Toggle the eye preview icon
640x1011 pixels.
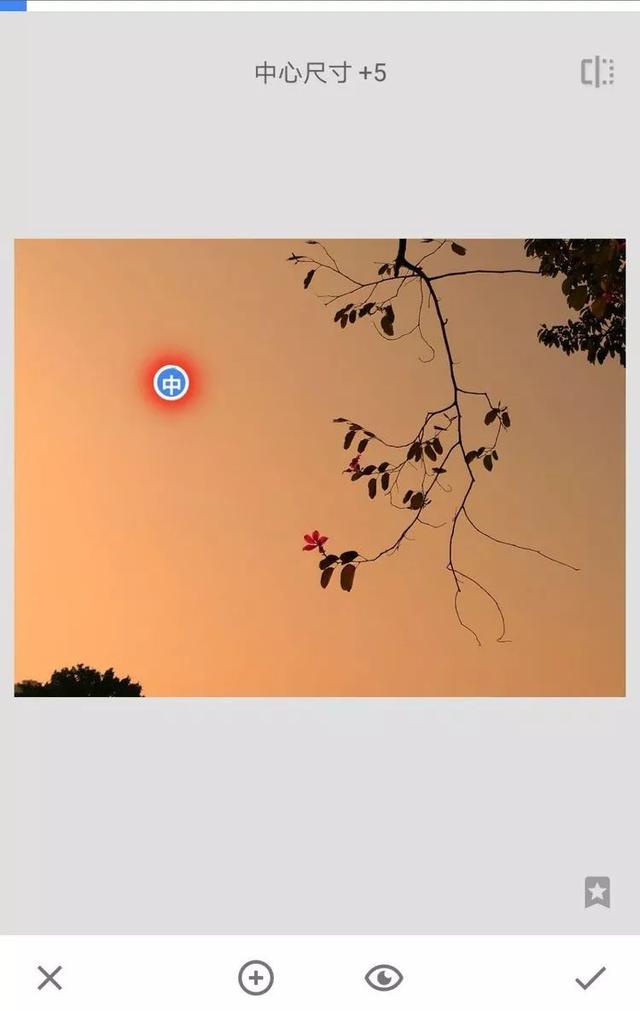coord(384,977)
